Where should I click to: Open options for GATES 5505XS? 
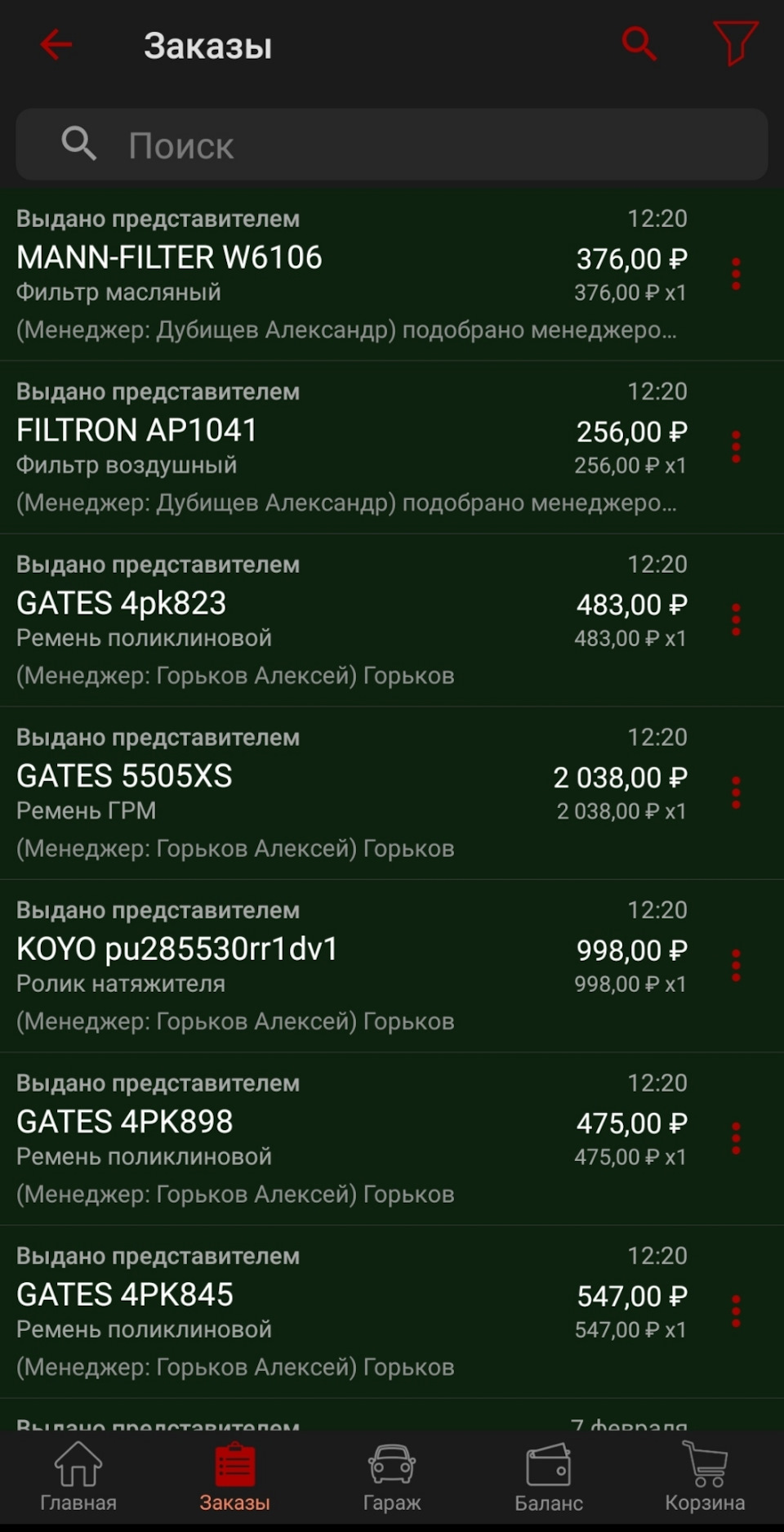[x=736, y=793]
